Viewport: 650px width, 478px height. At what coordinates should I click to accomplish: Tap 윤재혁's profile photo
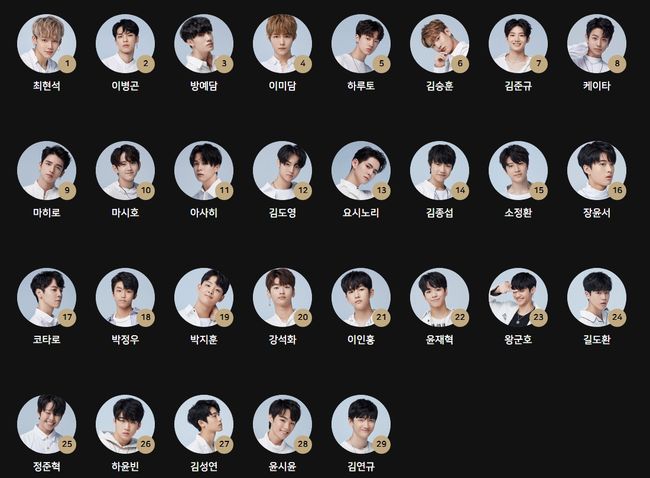(x=439, y=298)
